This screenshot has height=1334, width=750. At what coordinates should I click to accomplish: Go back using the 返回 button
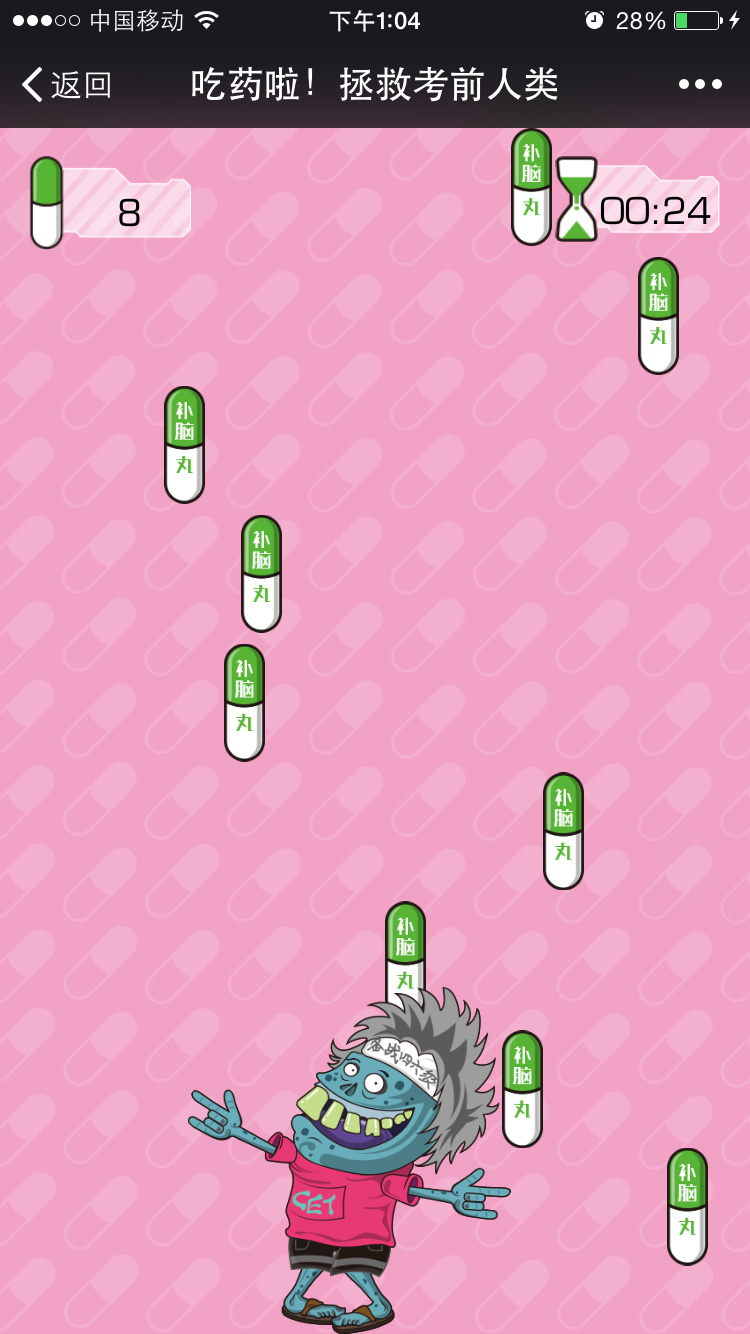point(66,85)
